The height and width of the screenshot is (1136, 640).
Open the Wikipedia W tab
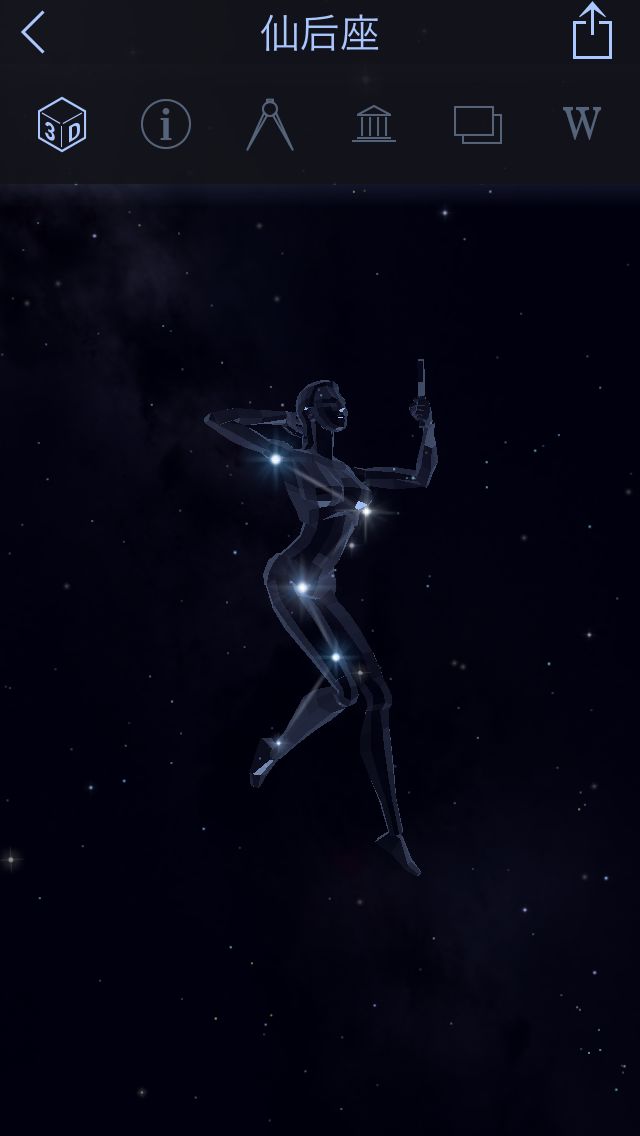(582, 125)
